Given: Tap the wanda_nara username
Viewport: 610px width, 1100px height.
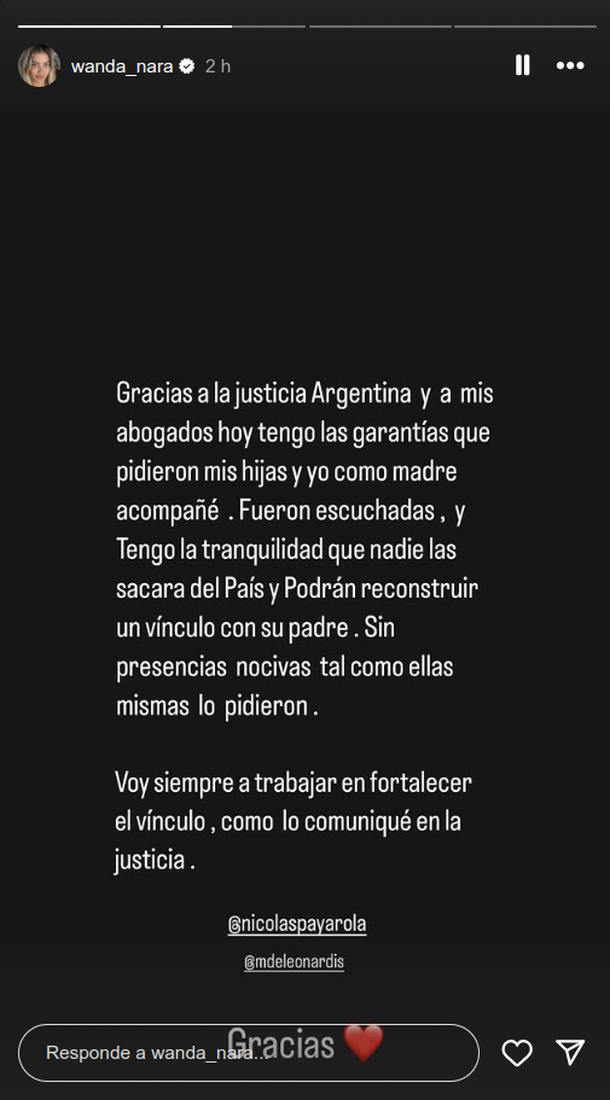Looking at the screenshot, I should point(122,66).
